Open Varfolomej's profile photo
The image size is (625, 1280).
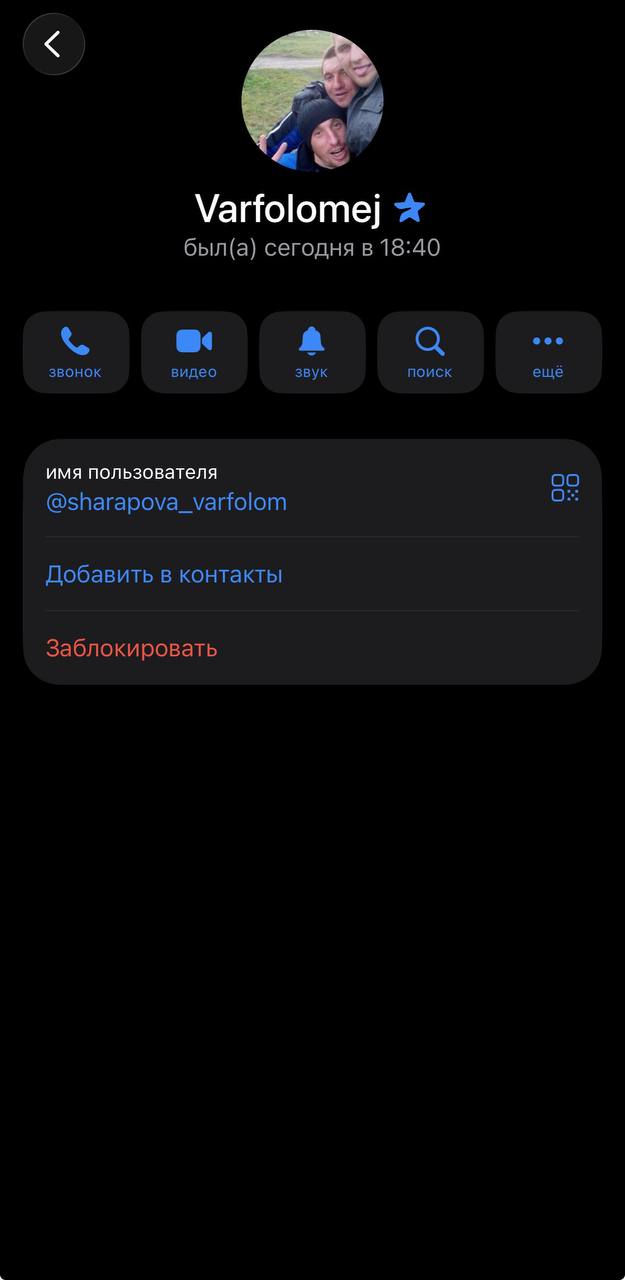(x=312, y=101)
